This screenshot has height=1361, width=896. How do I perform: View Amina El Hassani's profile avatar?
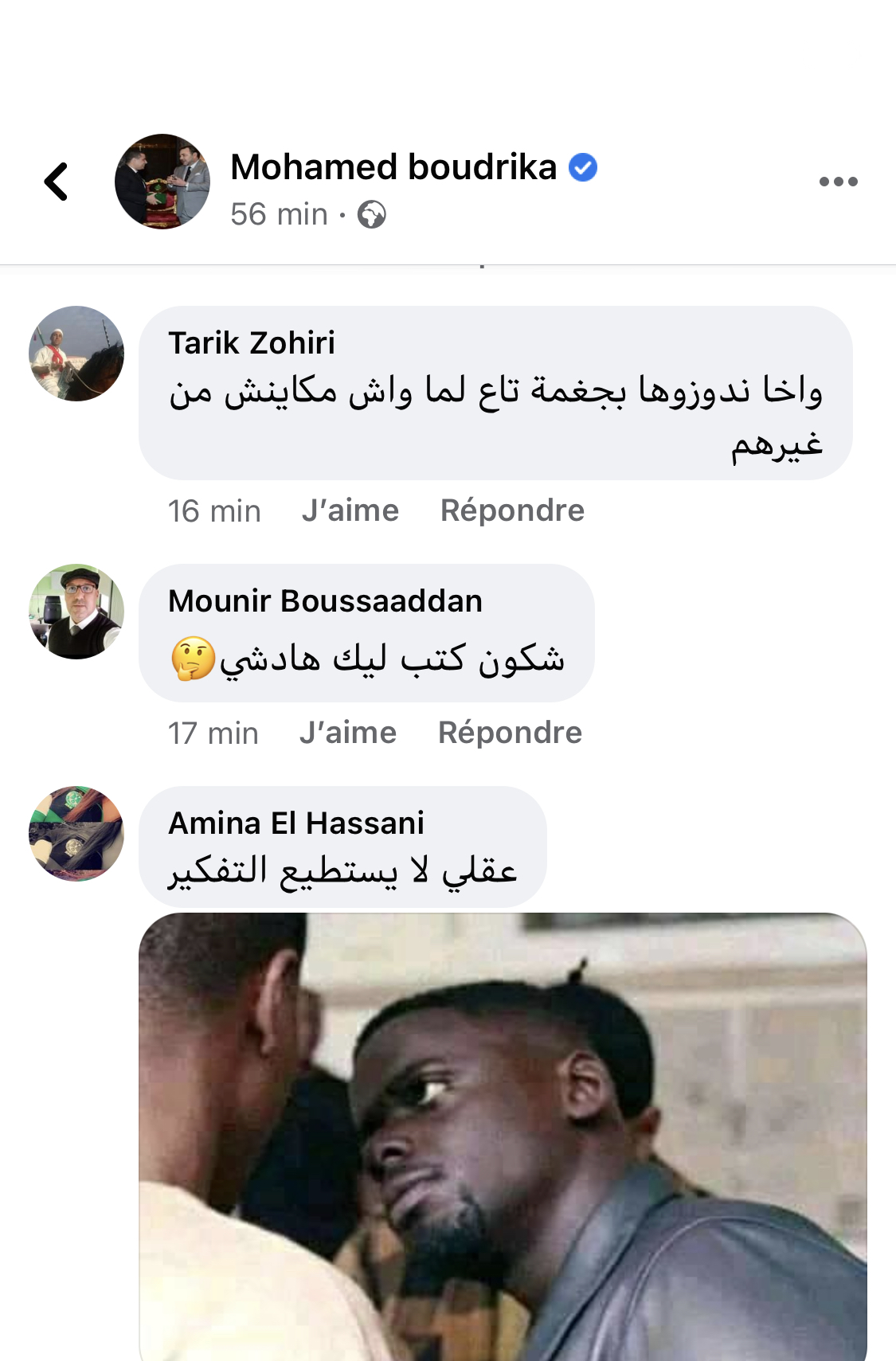pos(76,834)
